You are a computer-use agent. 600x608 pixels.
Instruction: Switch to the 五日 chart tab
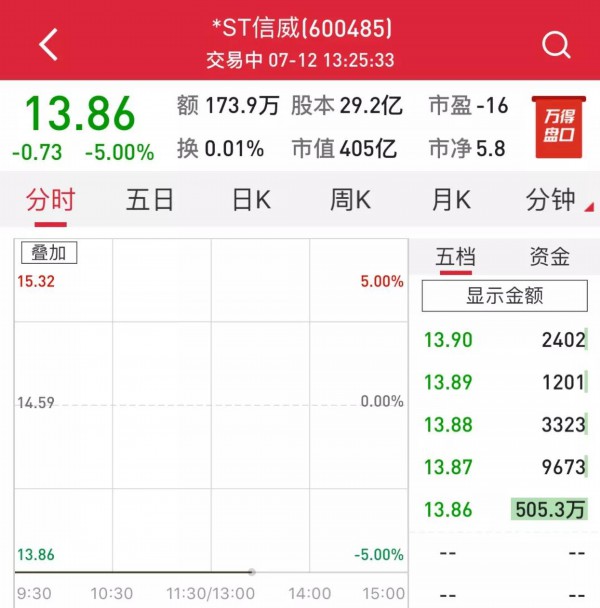click(x=150, y=200)
